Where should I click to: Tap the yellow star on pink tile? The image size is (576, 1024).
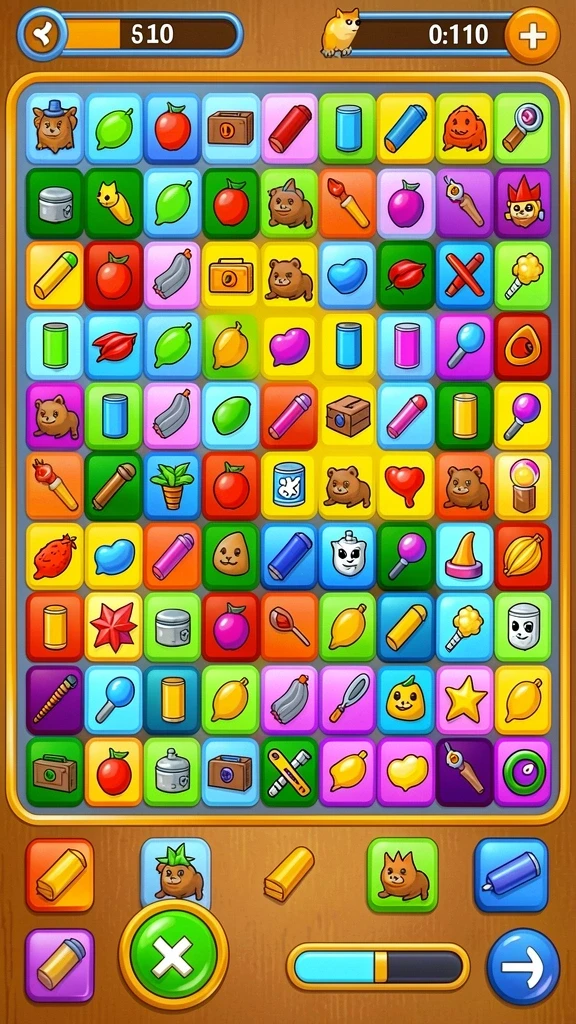click(464, 700)
